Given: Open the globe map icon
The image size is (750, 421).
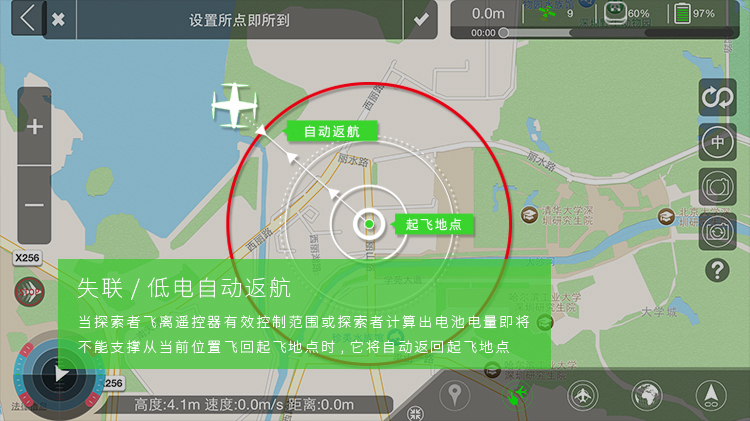Looking at the screenshot, I should (x=647, y=396).
